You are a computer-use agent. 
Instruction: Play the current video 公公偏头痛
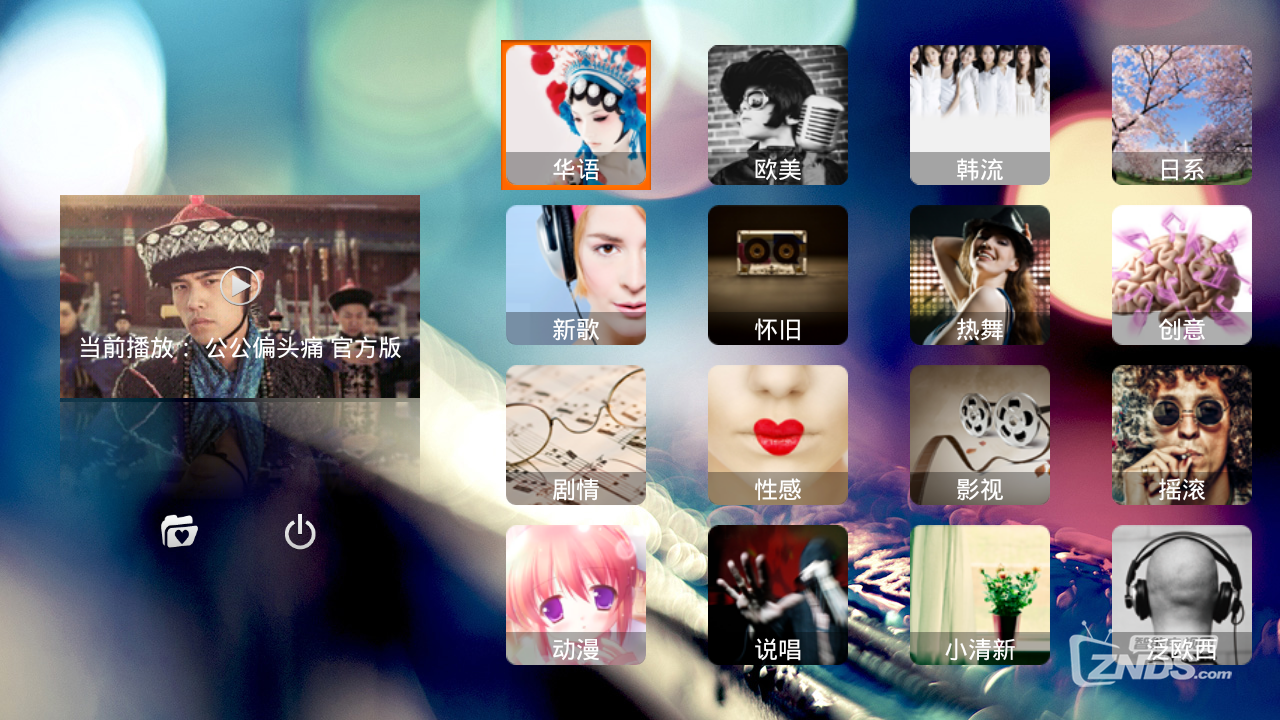(239, 286)
